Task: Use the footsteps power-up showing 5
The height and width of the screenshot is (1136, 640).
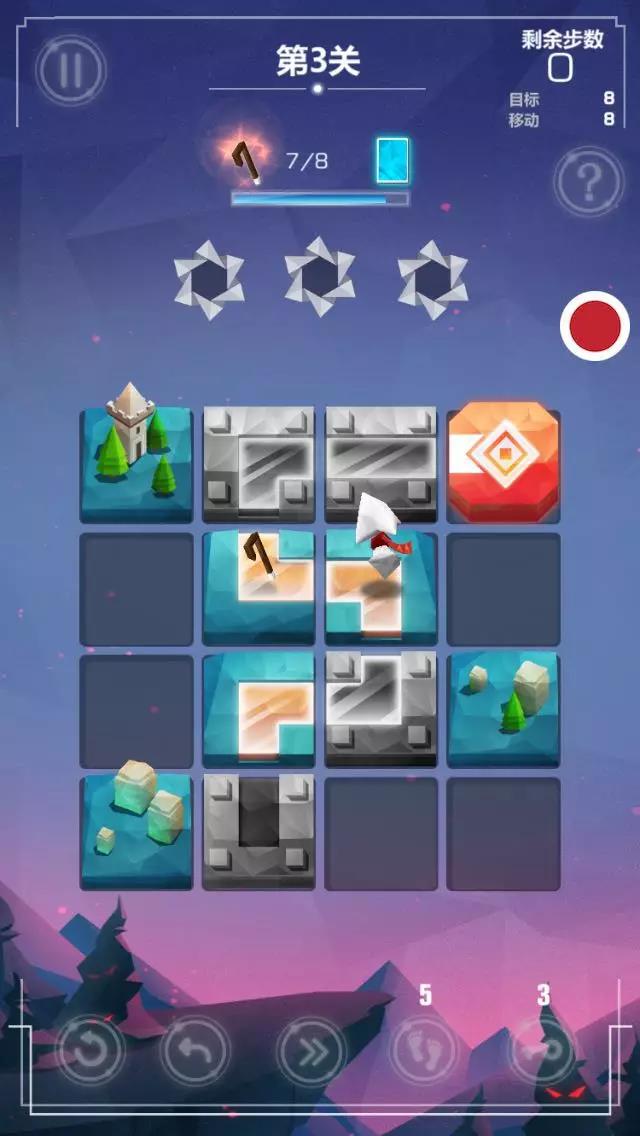Action: 423,1050
